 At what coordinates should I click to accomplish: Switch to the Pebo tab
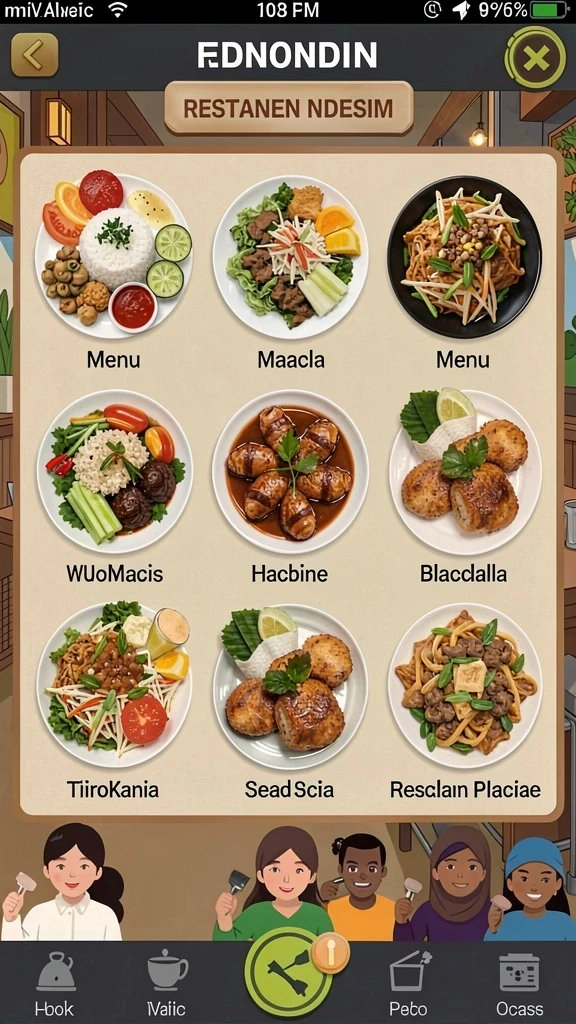pyautogui.click(x=409, y=985)
